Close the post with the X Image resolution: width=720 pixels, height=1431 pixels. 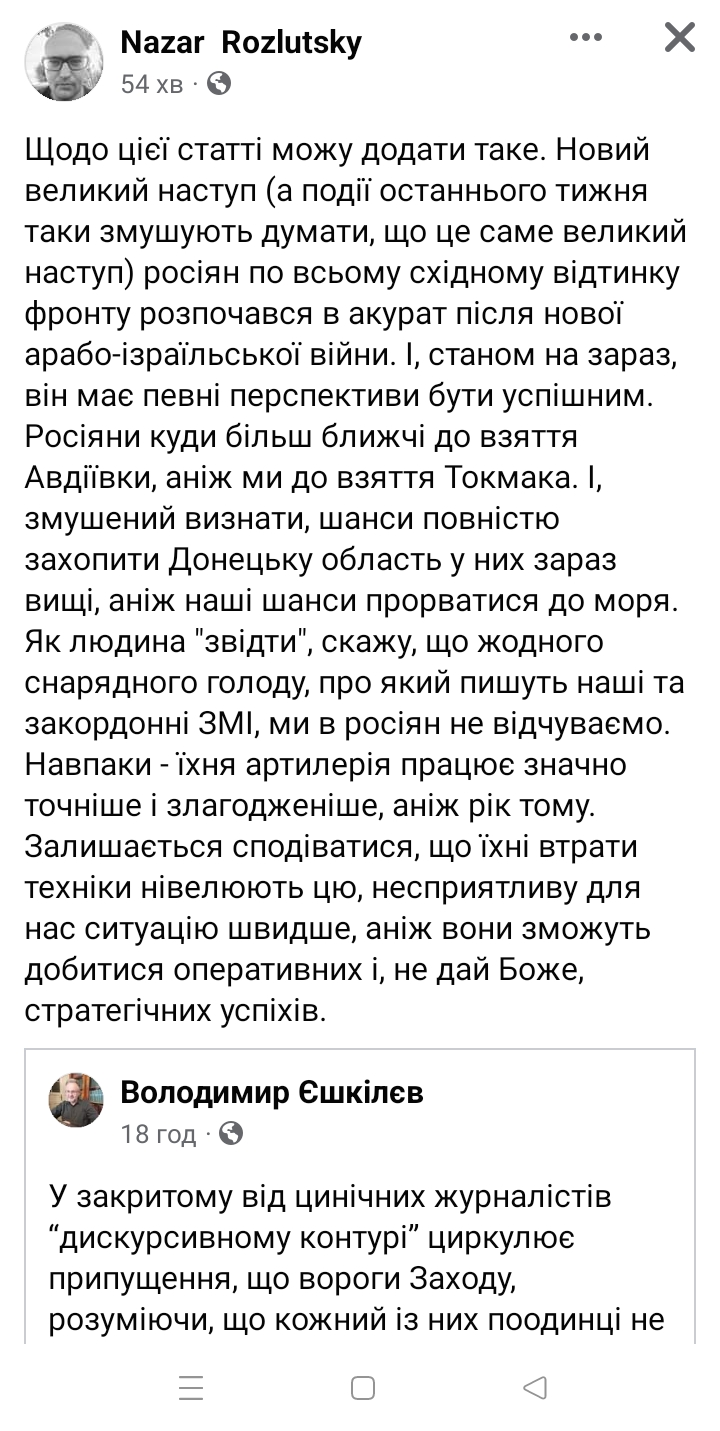coord(679,38)
